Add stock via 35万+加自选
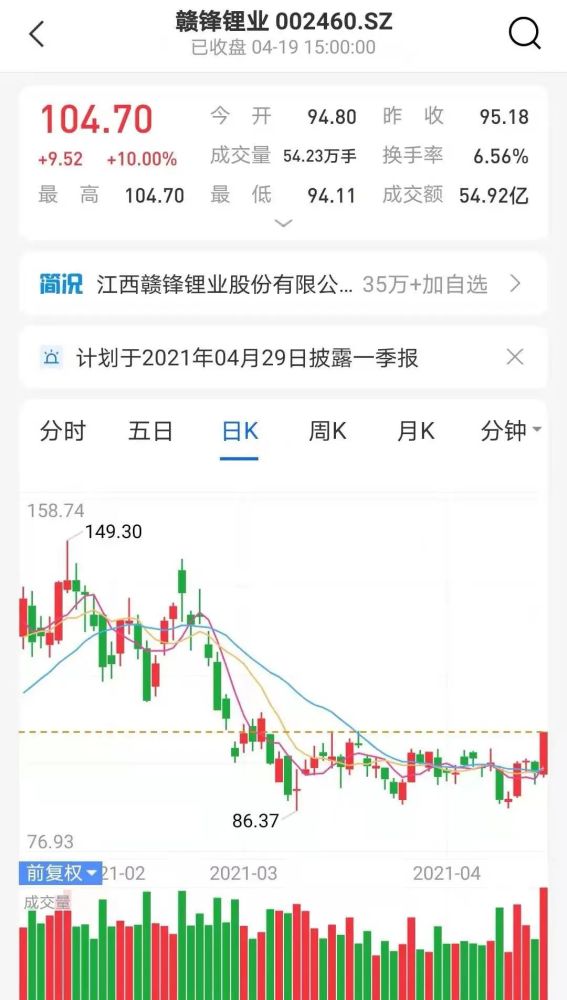 [425, 284]
